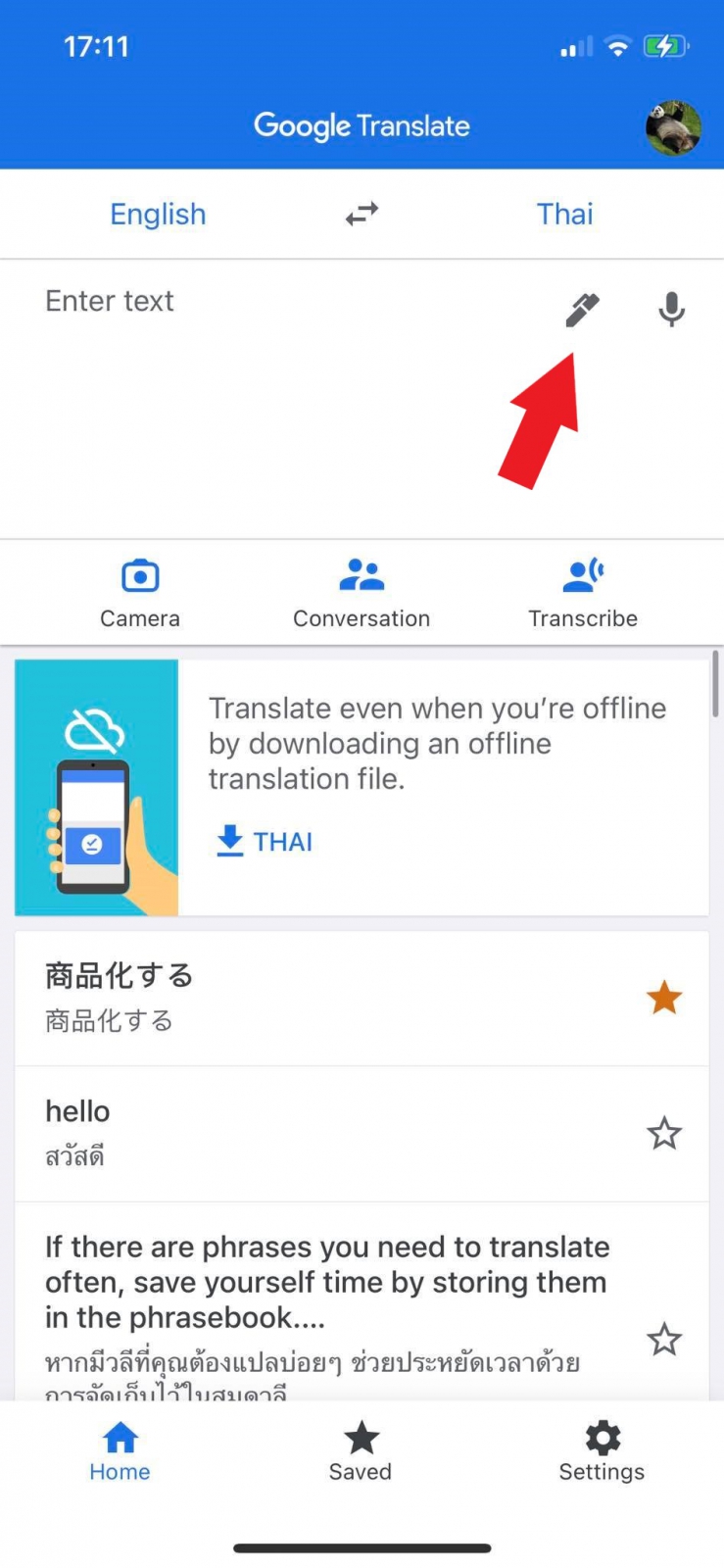
Task: Swap the translation languages
Action: (x=362, y=214)
